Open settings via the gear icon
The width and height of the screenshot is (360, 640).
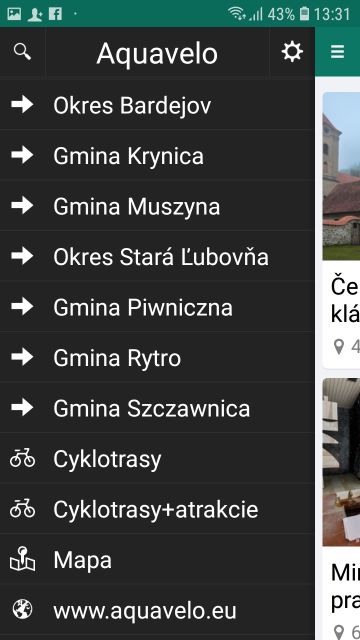pos(292,52)
